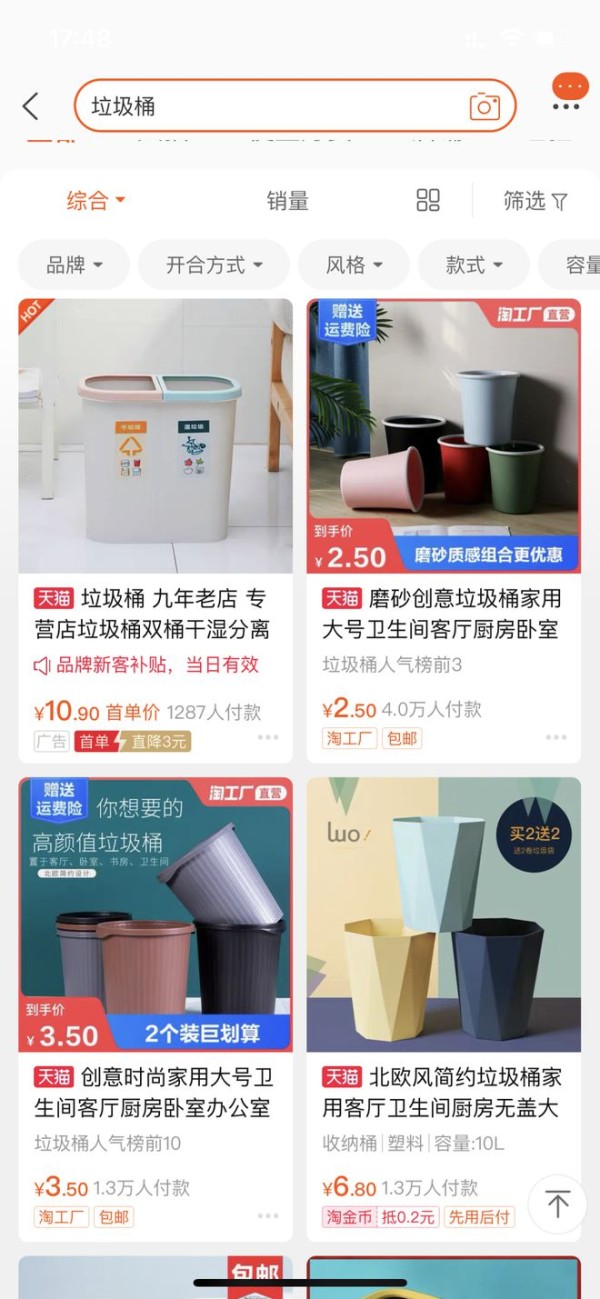This screenshot has width=600, height=1299.
Task: Open more options on ¥10.90 product
Action: [x=268, y=738]
